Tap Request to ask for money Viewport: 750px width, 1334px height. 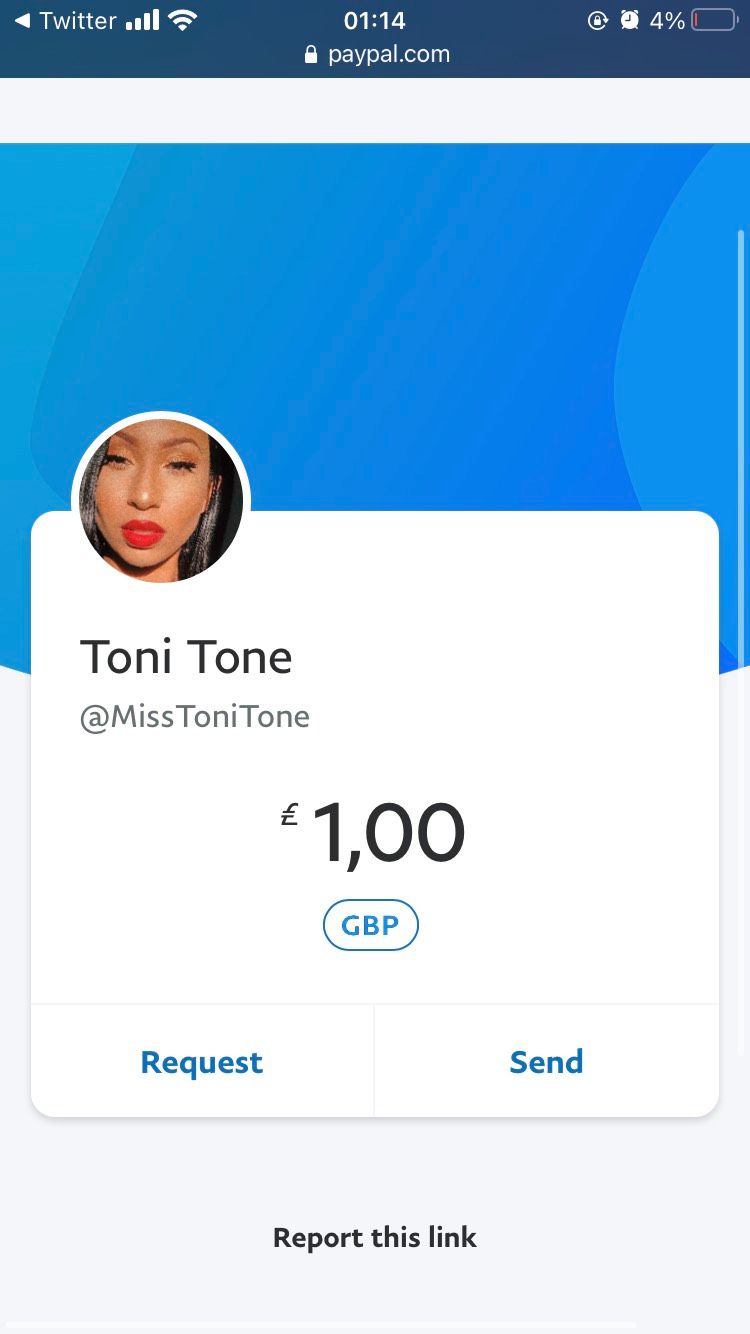coord(201,1062)
